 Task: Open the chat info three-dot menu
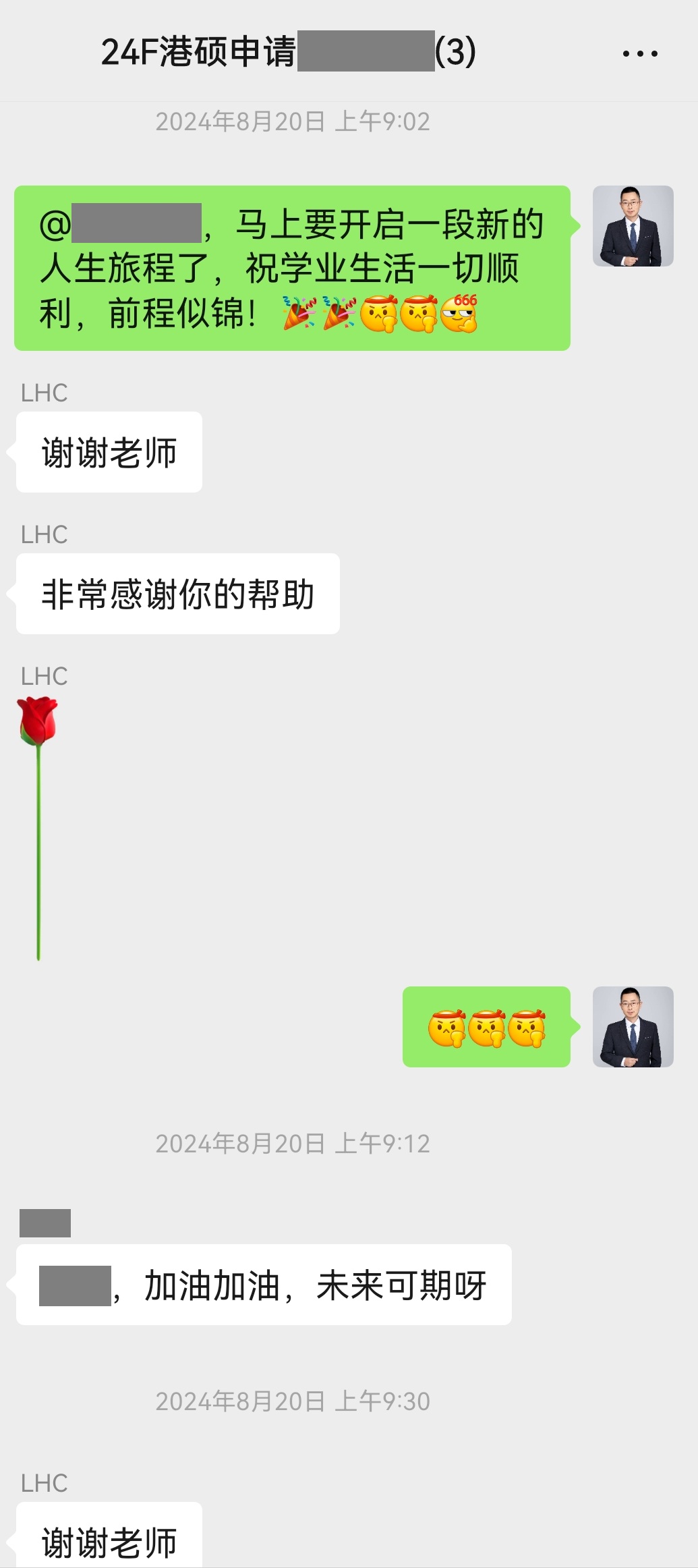(x=639, y=53)
